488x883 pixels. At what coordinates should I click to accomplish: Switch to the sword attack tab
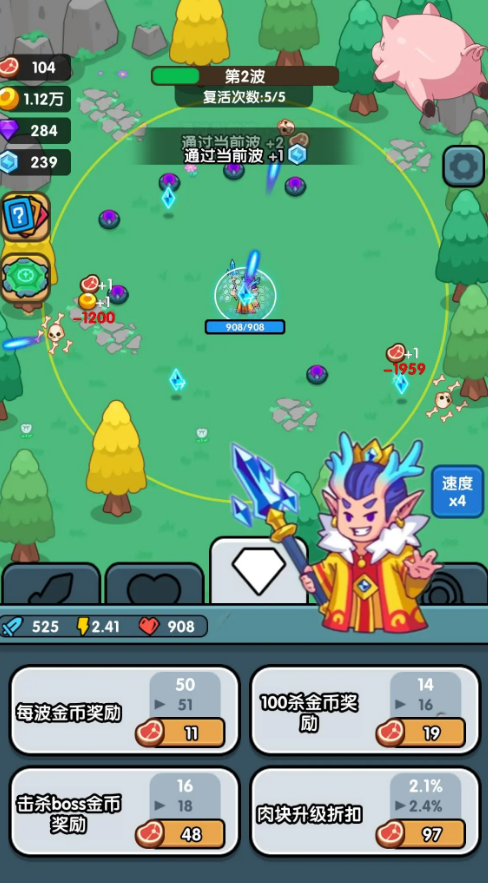click(x=51, y=584)
